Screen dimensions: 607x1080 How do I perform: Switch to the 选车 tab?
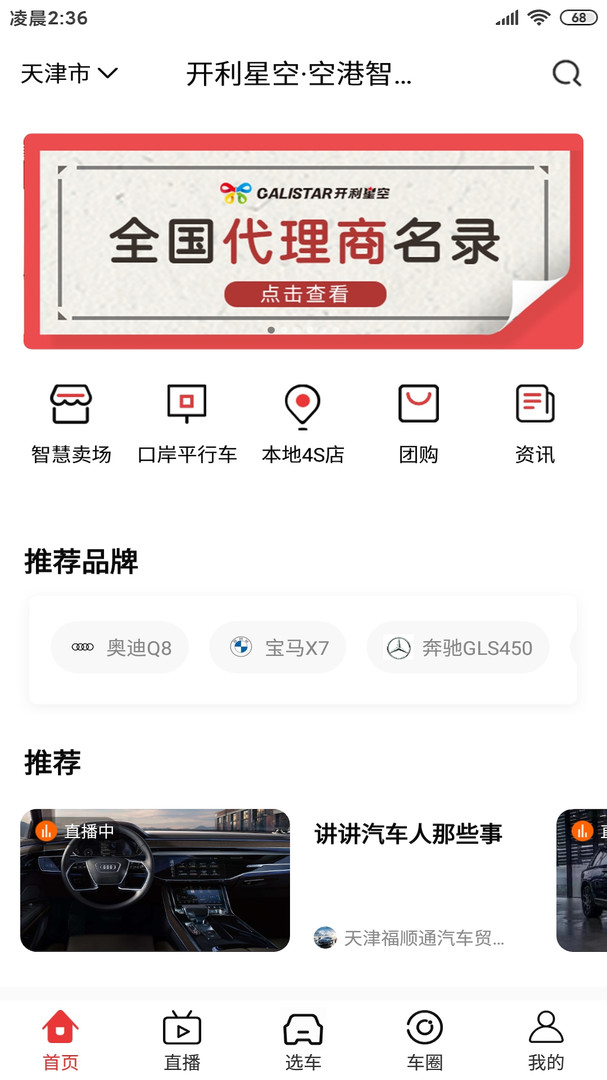click(303, 1041)
